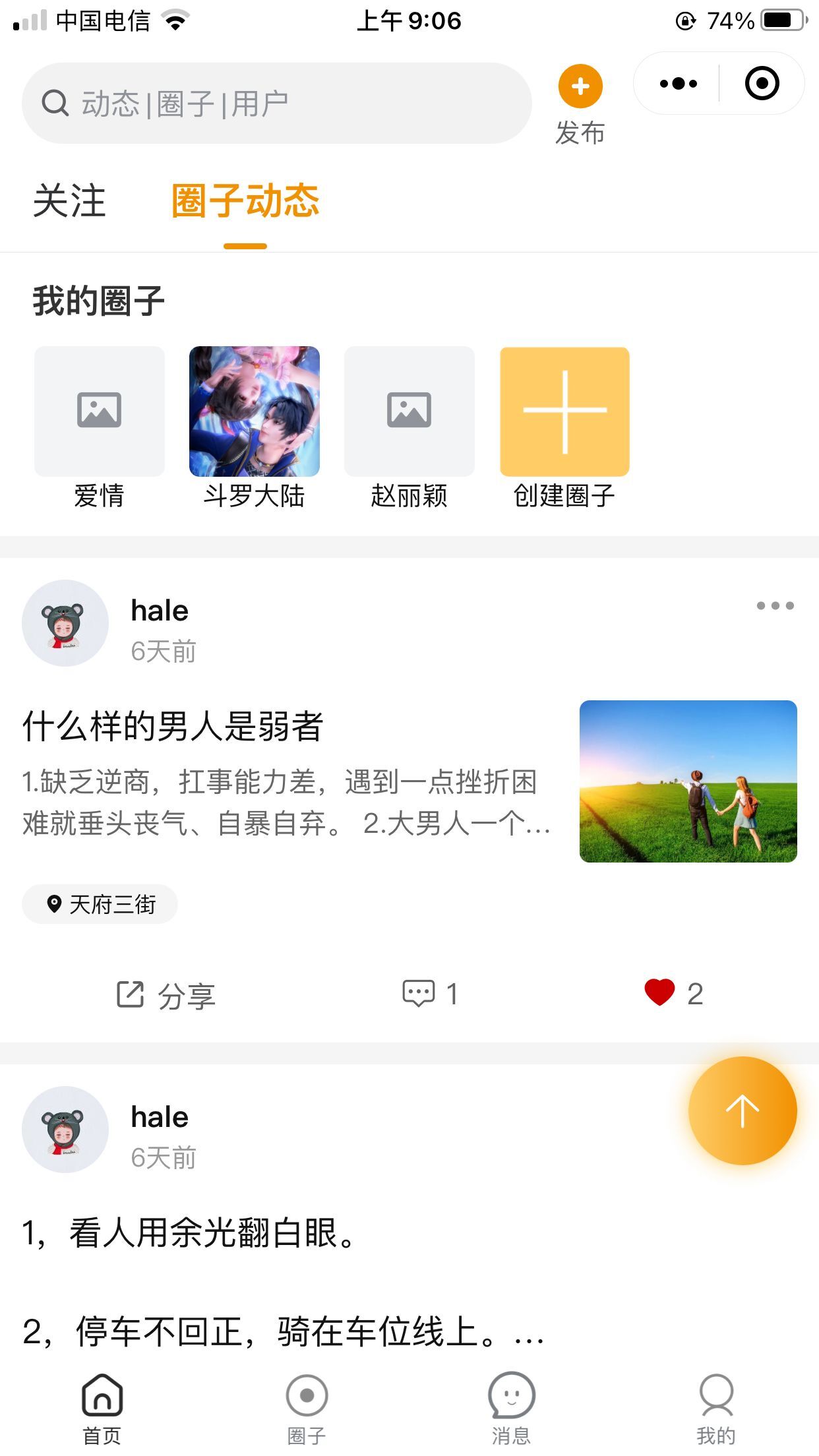The height and width of the screenshot is (1456, 819).
Task: Open the more options dots on hale's first post
Action: pyautogui.click(x=775, y=605)
